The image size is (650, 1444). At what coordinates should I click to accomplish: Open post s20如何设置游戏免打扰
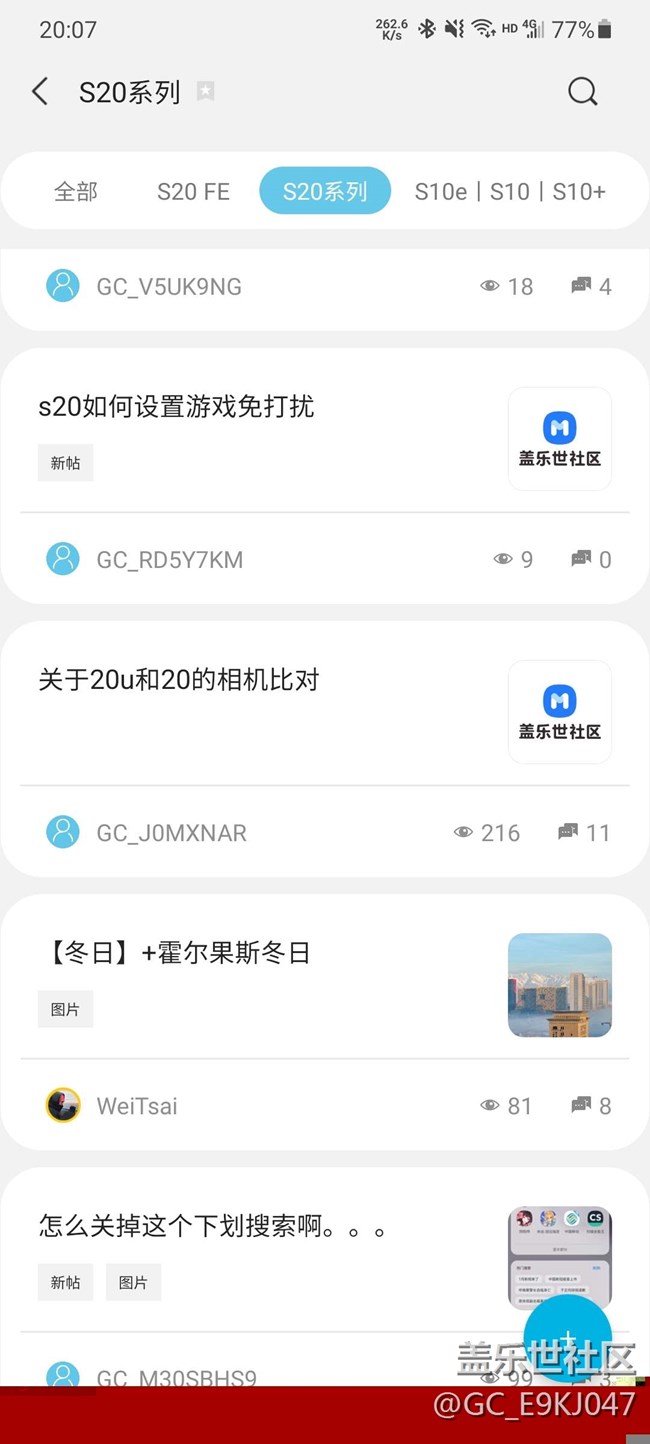177,406
